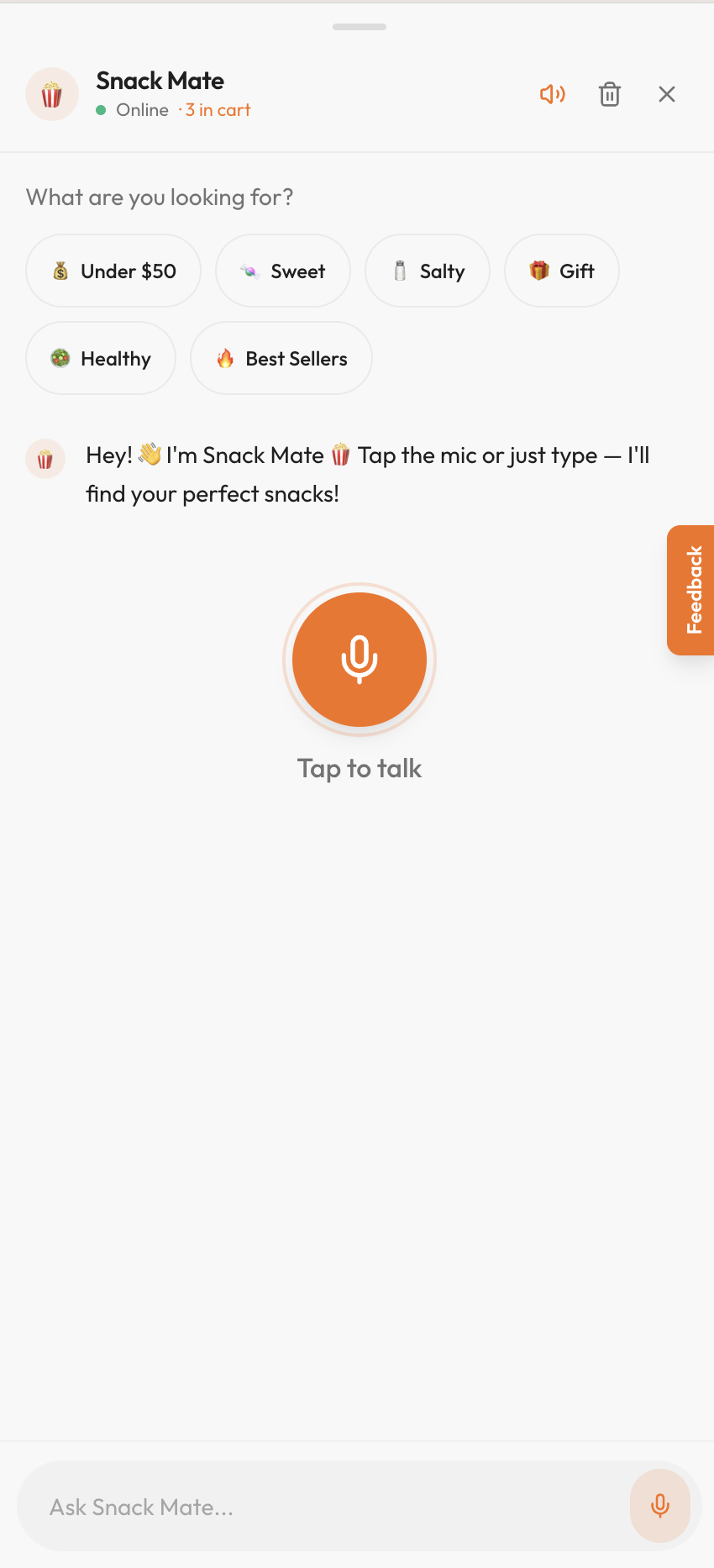
Task: Choose the Sweet snacks chip
Action: (283, 271)
